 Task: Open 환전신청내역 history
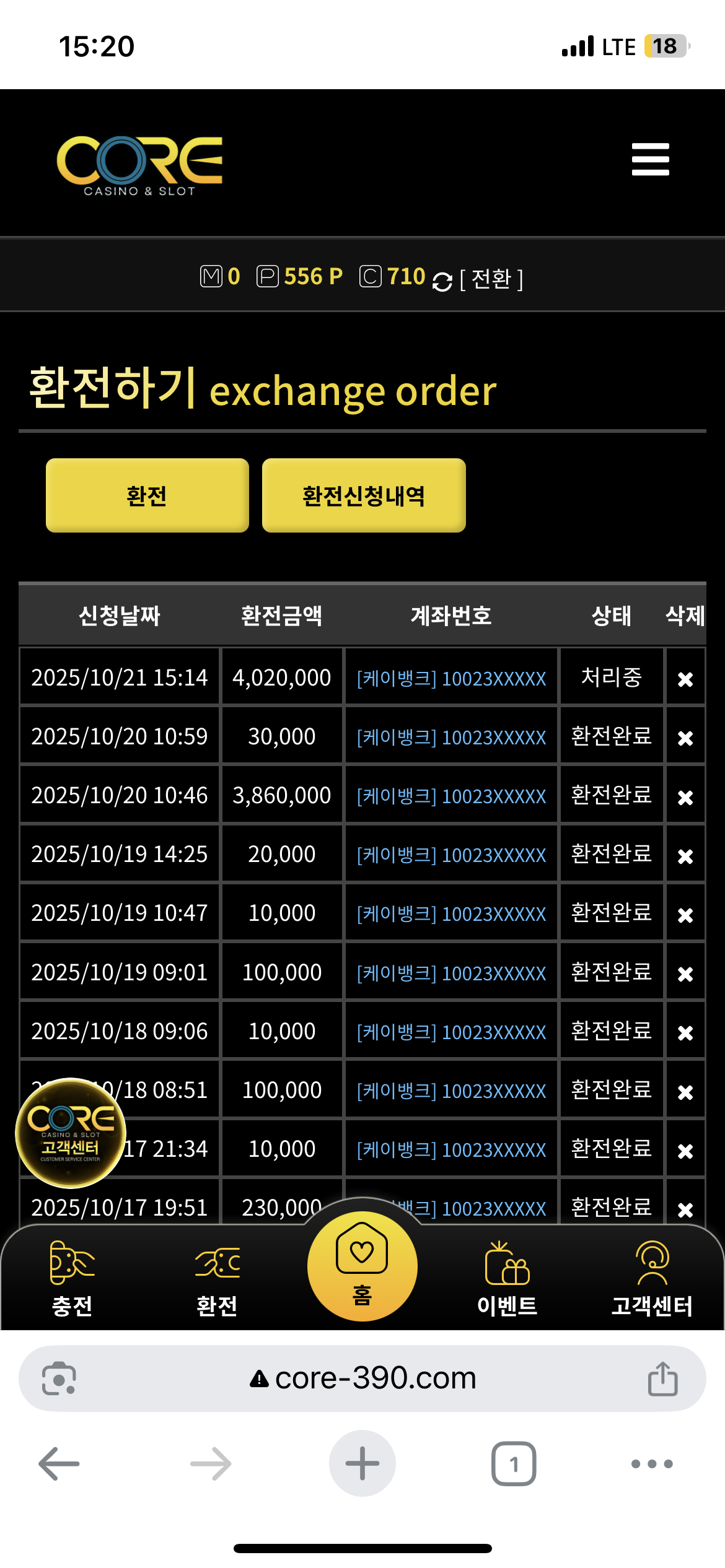click(364, 495)
